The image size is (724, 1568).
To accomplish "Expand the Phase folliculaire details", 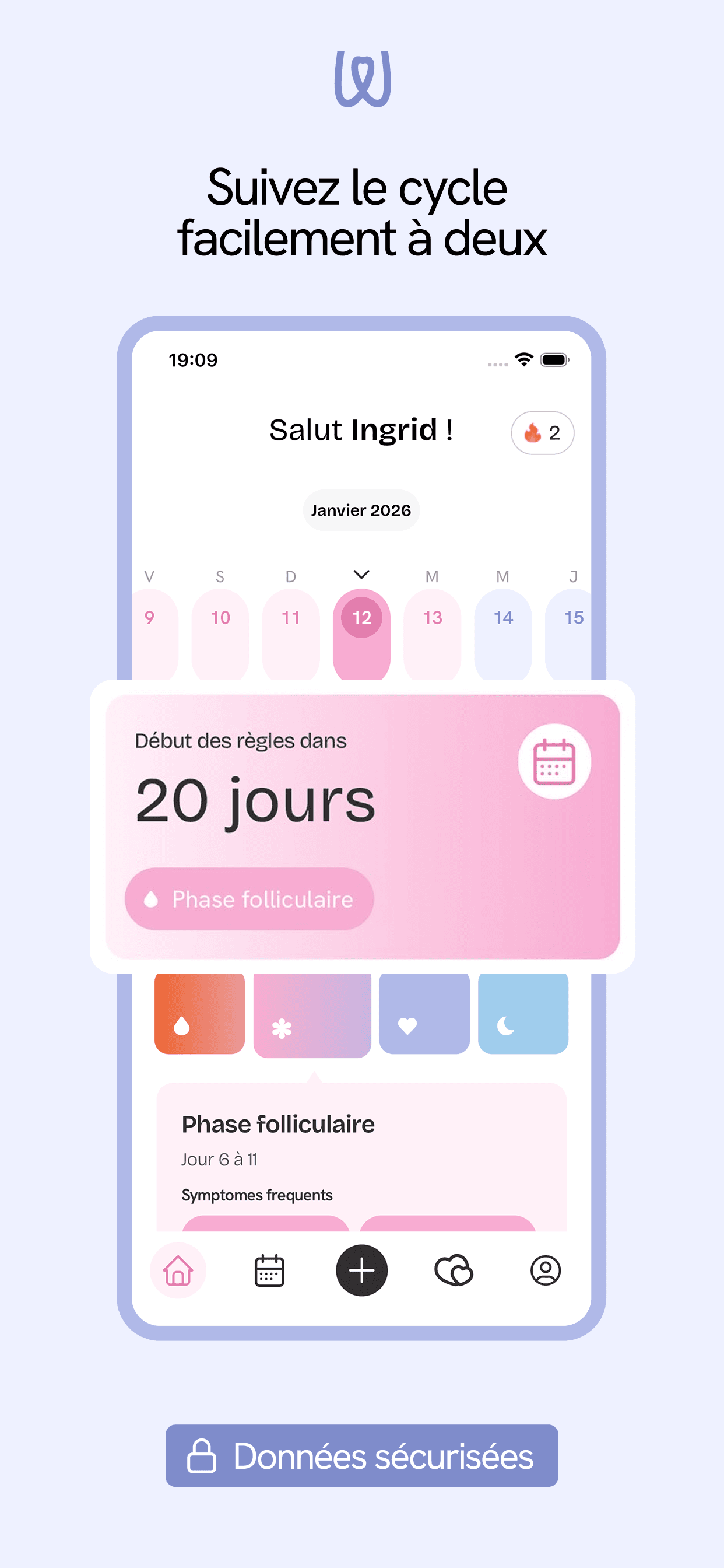I will pos(279,1124).
